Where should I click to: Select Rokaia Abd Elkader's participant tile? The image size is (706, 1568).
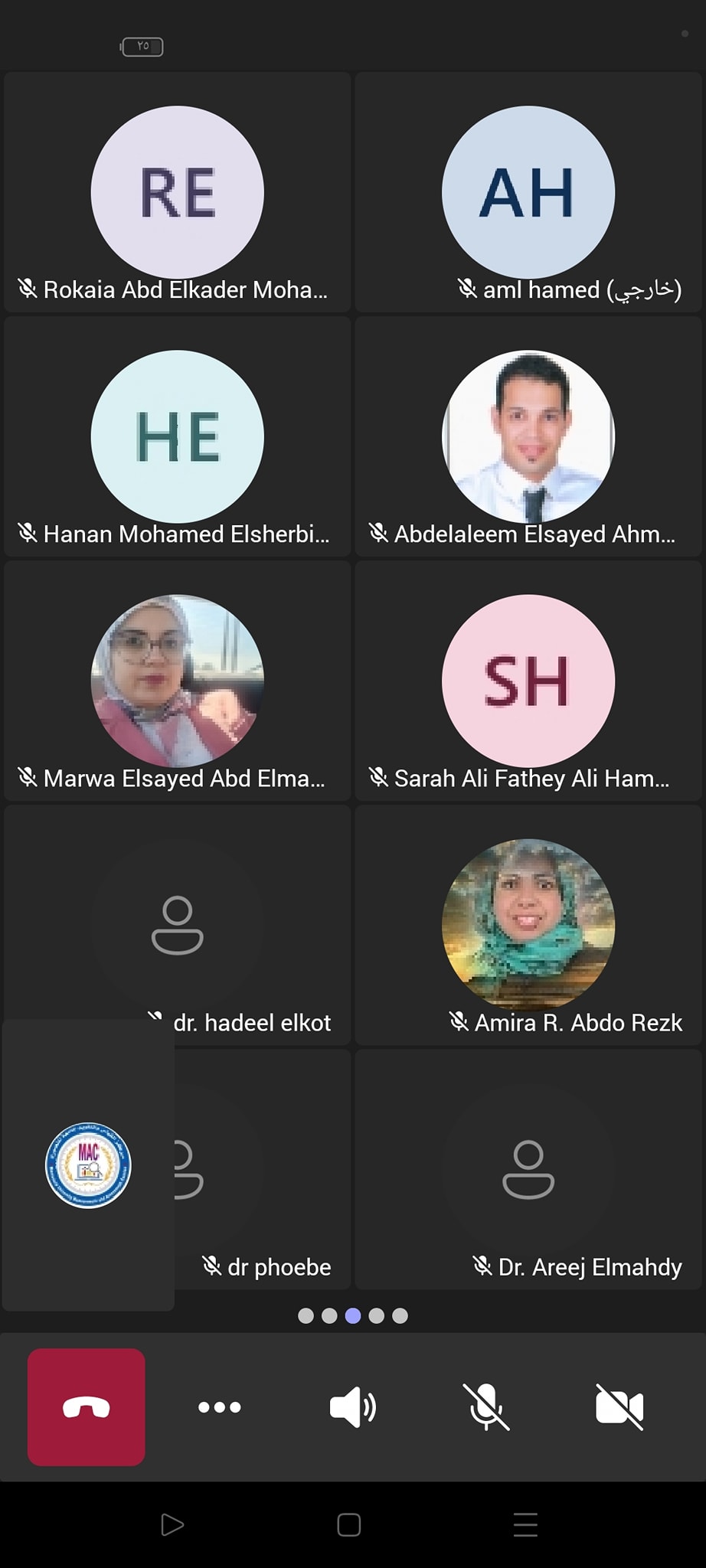(178, 191)
